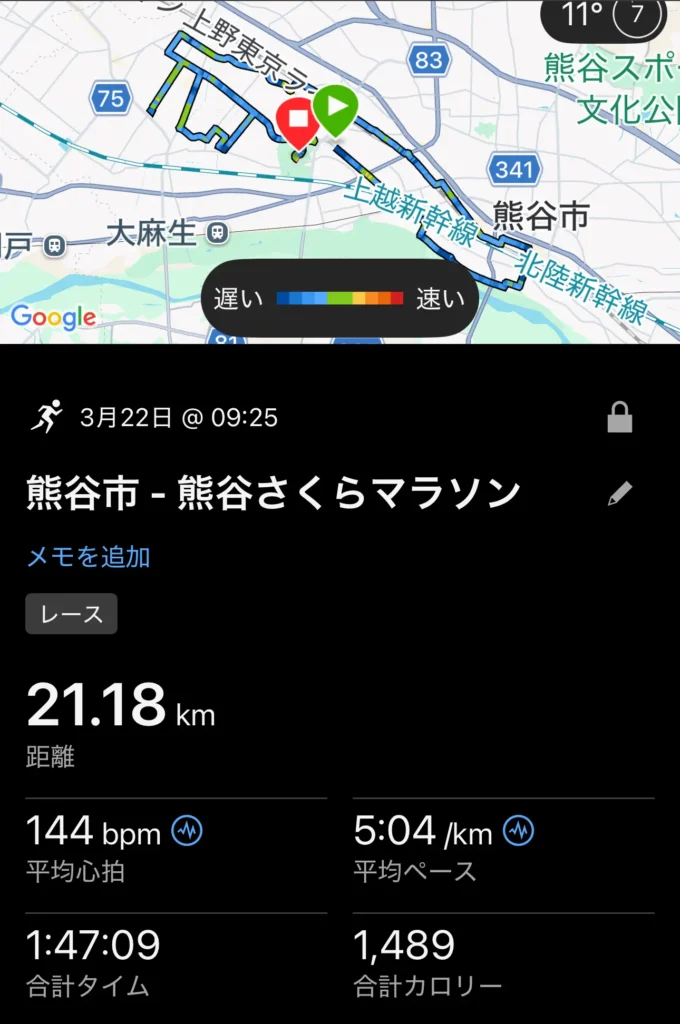Image resolution: width=680 pixels, height=1024 pixels.
Task: Open pace chart icon beside 5:04 /km
Action: pos(518,831)
